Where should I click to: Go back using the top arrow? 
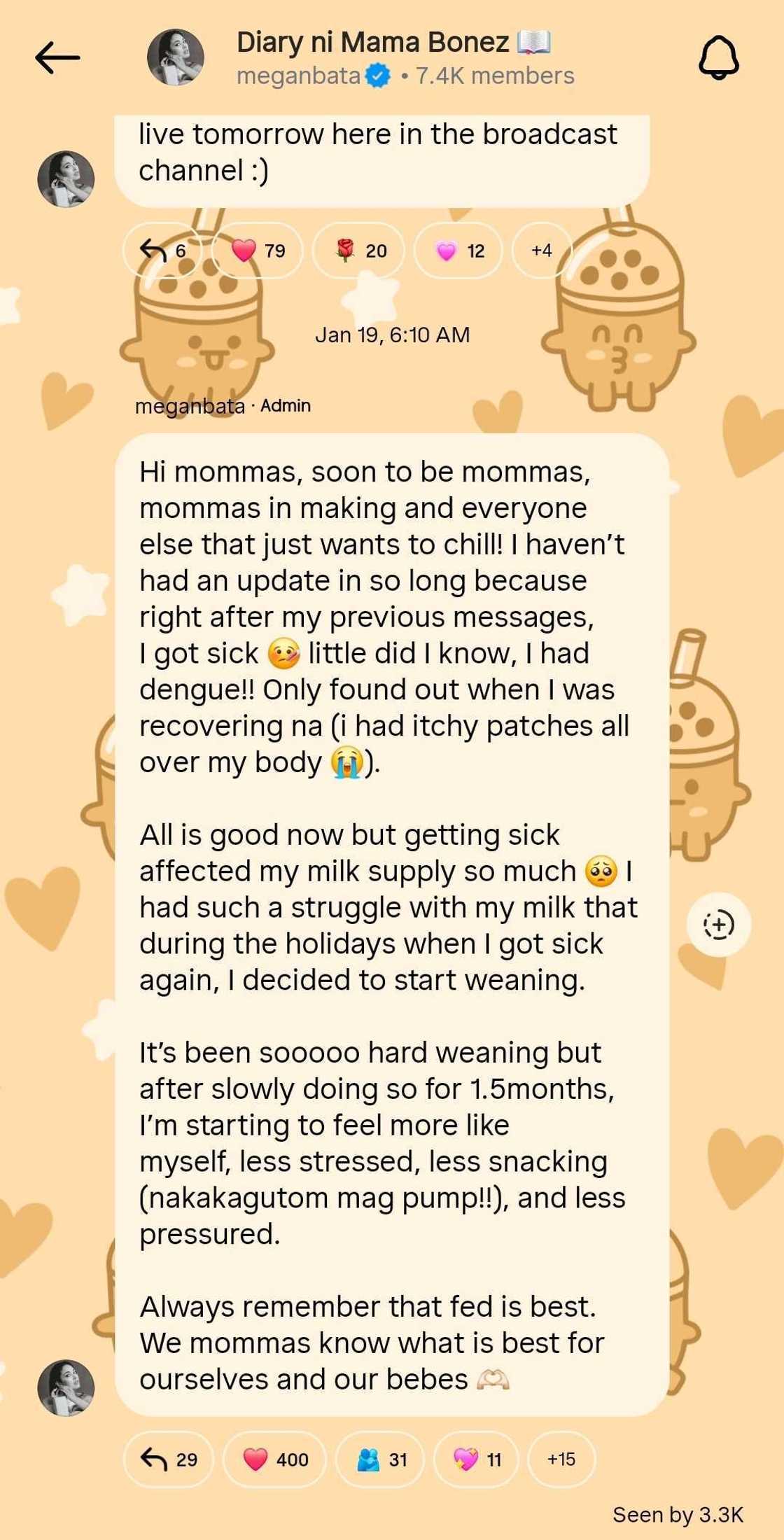pos(57,57)
